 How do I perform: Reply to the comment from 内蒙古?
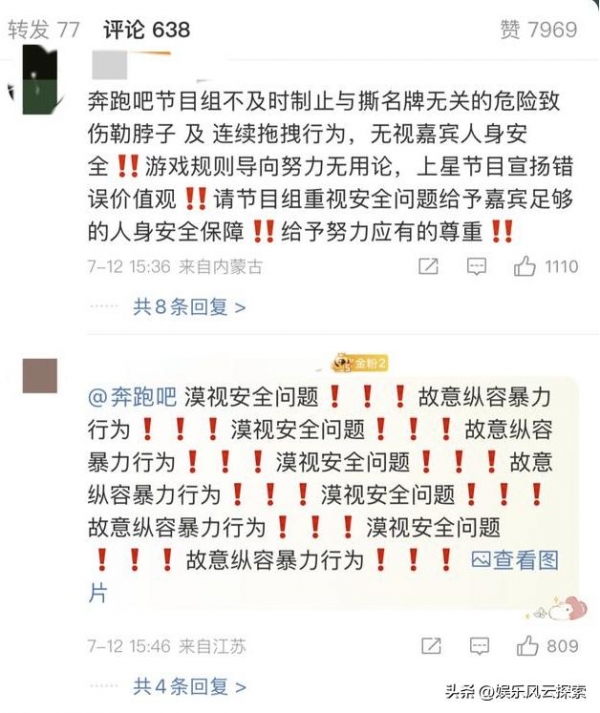pyautogui.click(x=477, y=266)
